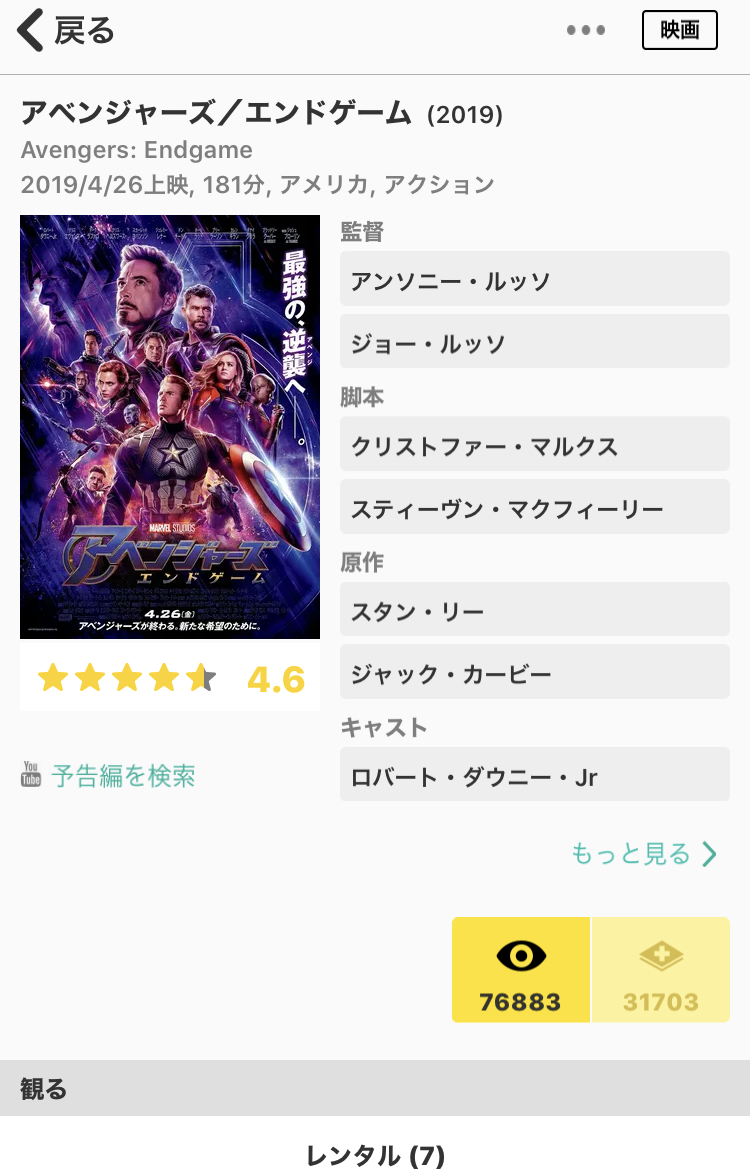Tap the YouTube icon for trailers

click(x=32, y=776)
